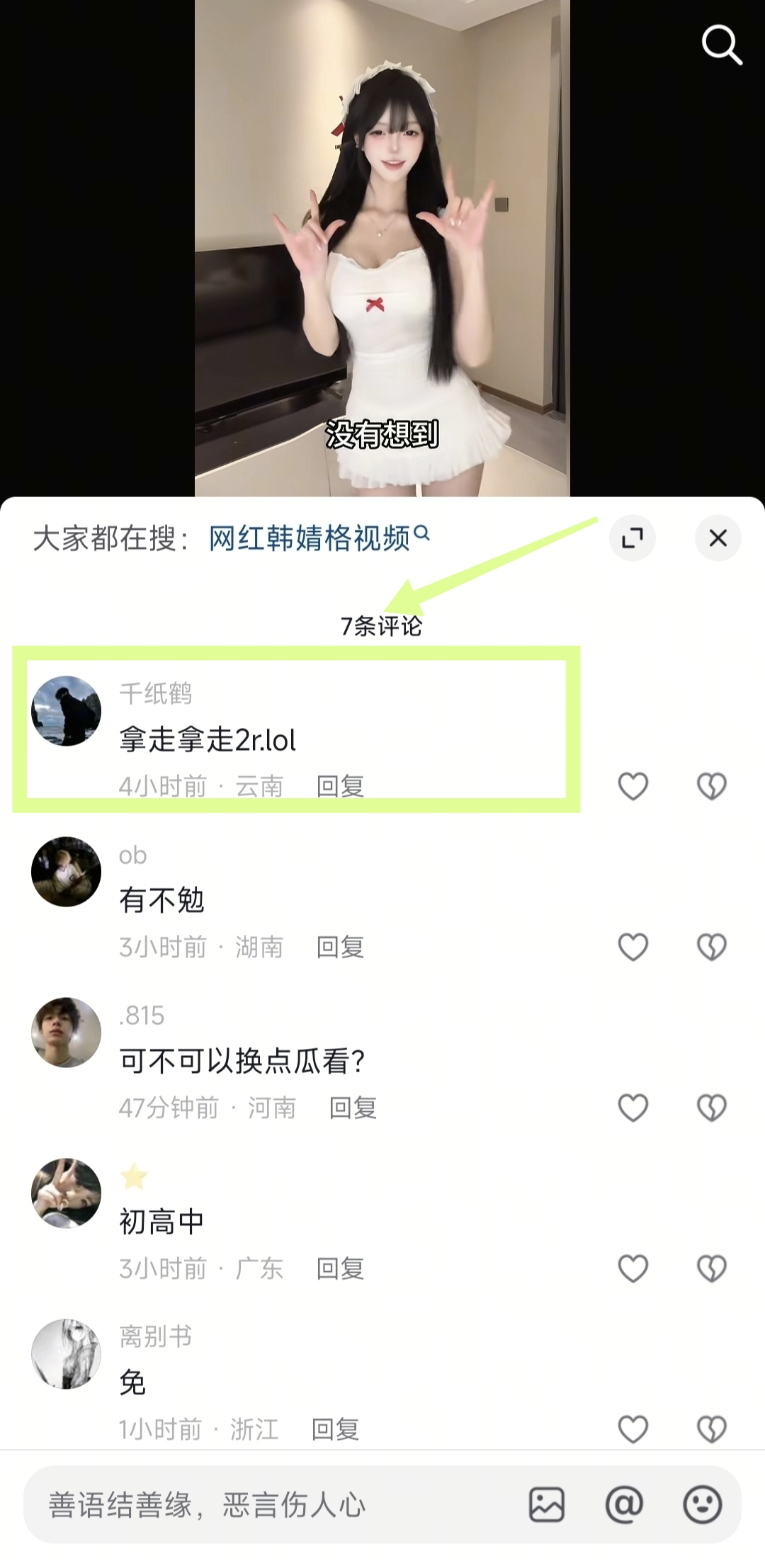Open the search icon above the video

click(721, 45)
